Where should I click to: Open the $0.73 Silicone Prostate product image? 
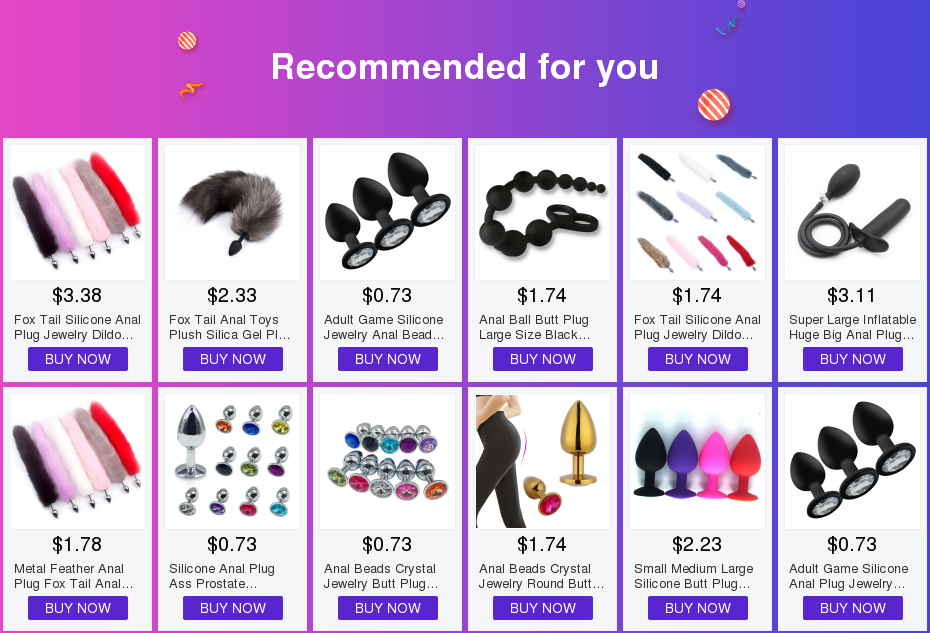[233, 461]
